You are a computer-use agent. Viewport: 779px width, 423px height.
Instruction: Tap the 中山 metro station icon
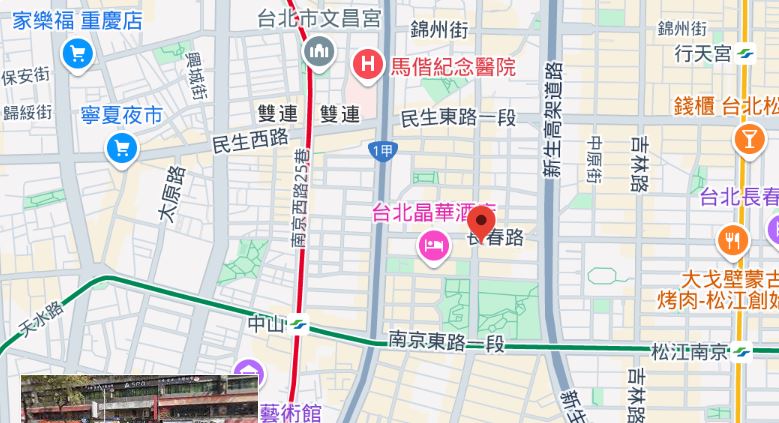(302, 323)
